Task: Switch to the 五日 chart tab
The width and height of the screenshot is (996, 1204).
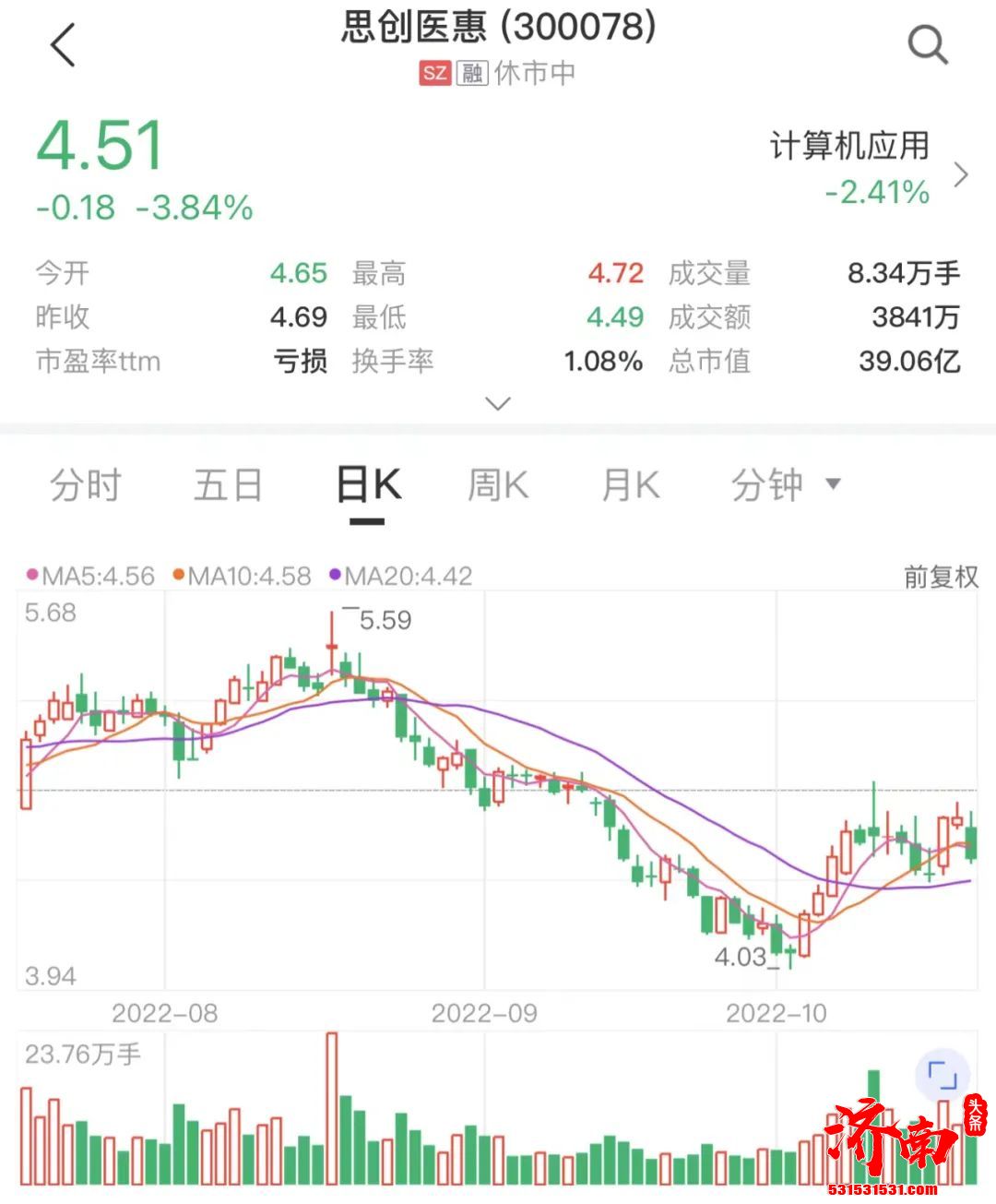Action: 229,484
